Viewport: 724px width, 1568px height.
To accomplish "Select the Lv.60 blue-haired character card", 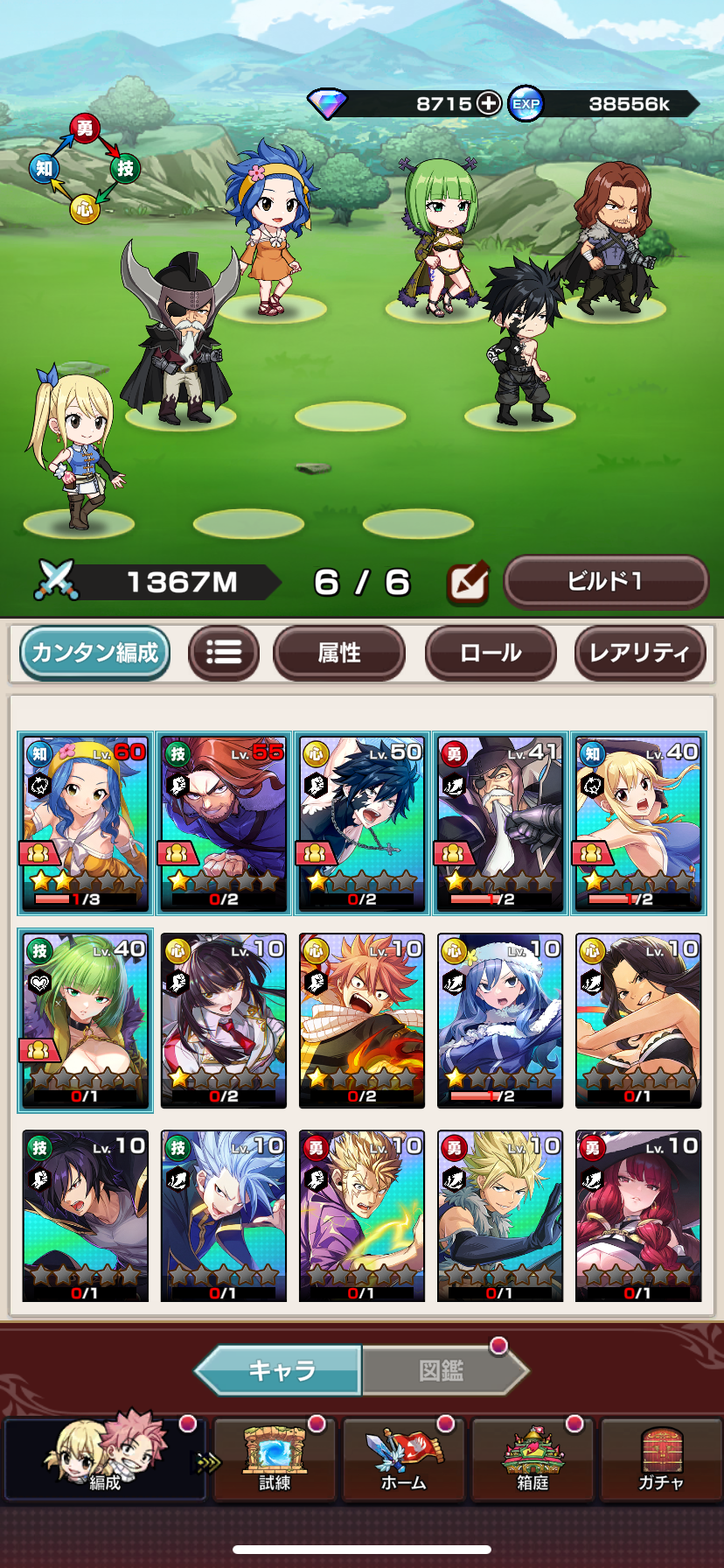I will click(86, 823).
